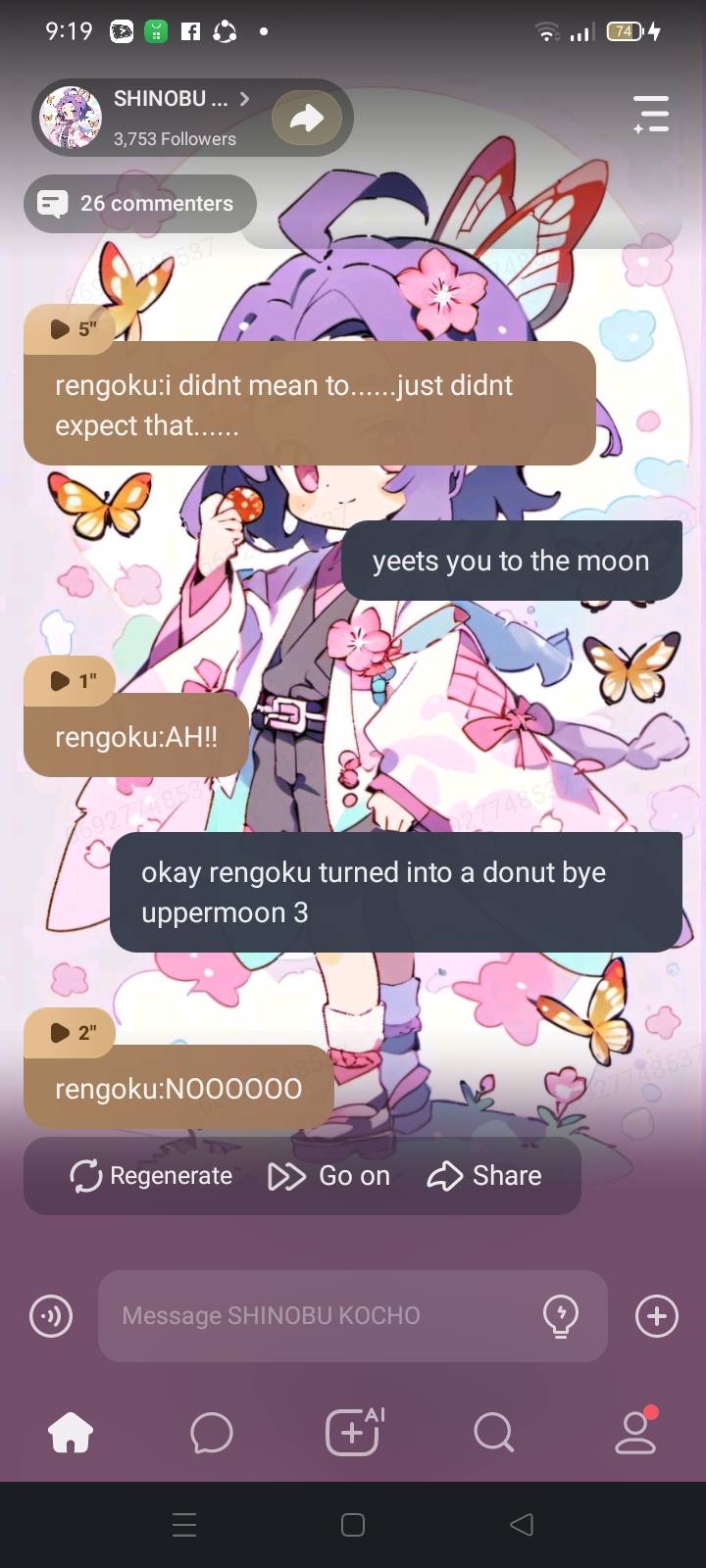This screenshot has height=1568, width=706.
Task: Switch to voice input mode
Action: [x=51, y=1316]
